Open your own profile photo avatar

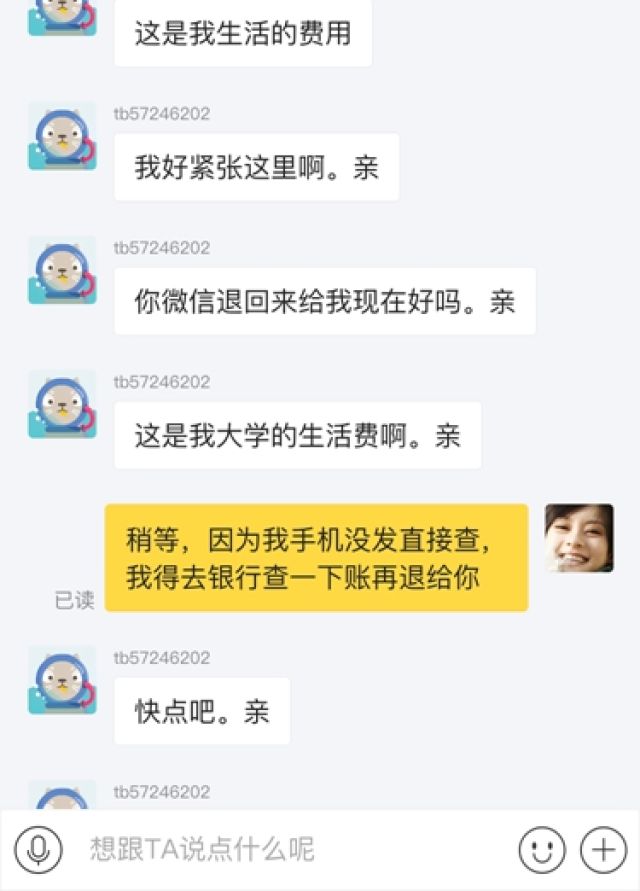click(x=579, y=538)
